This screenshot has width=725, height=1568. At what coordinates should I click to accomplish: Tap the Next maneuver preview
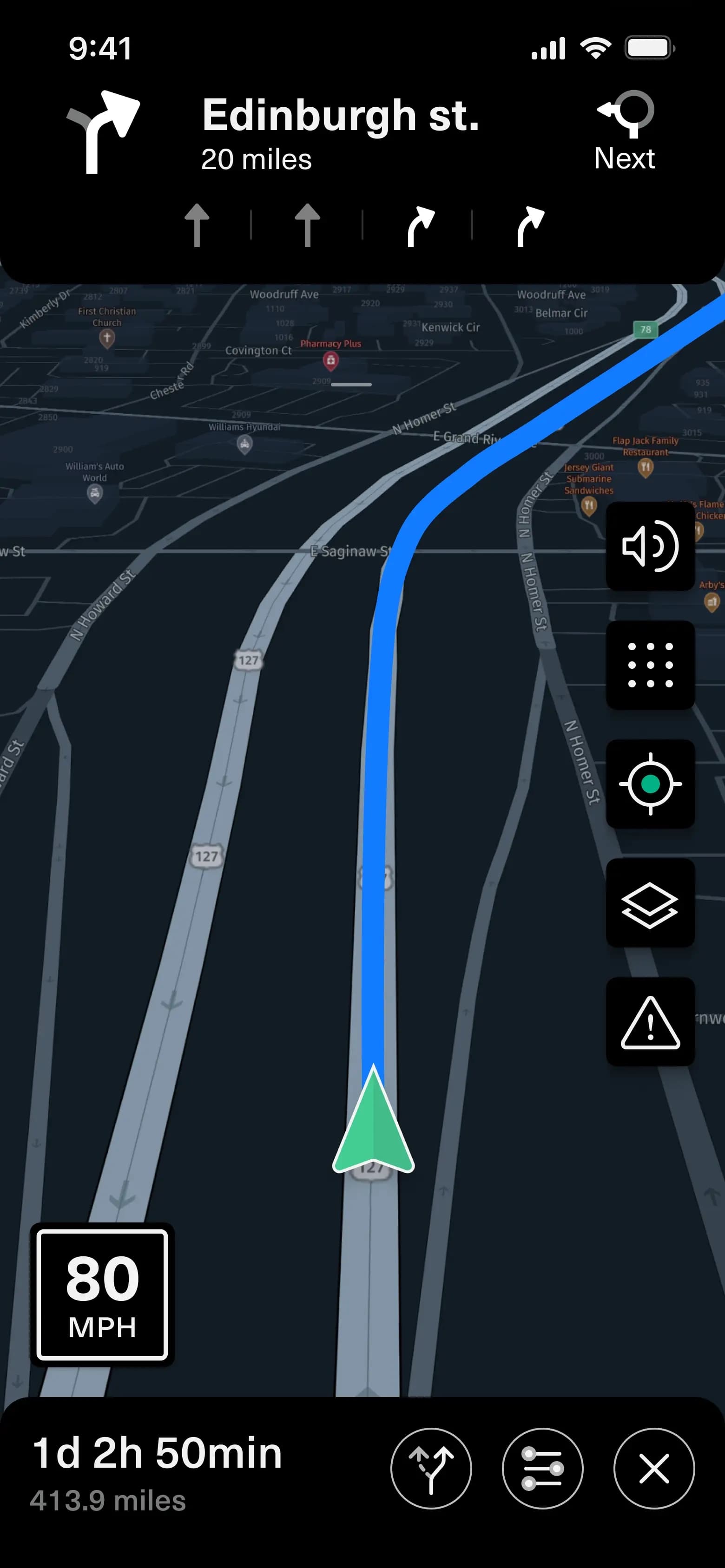click(625, 131)
